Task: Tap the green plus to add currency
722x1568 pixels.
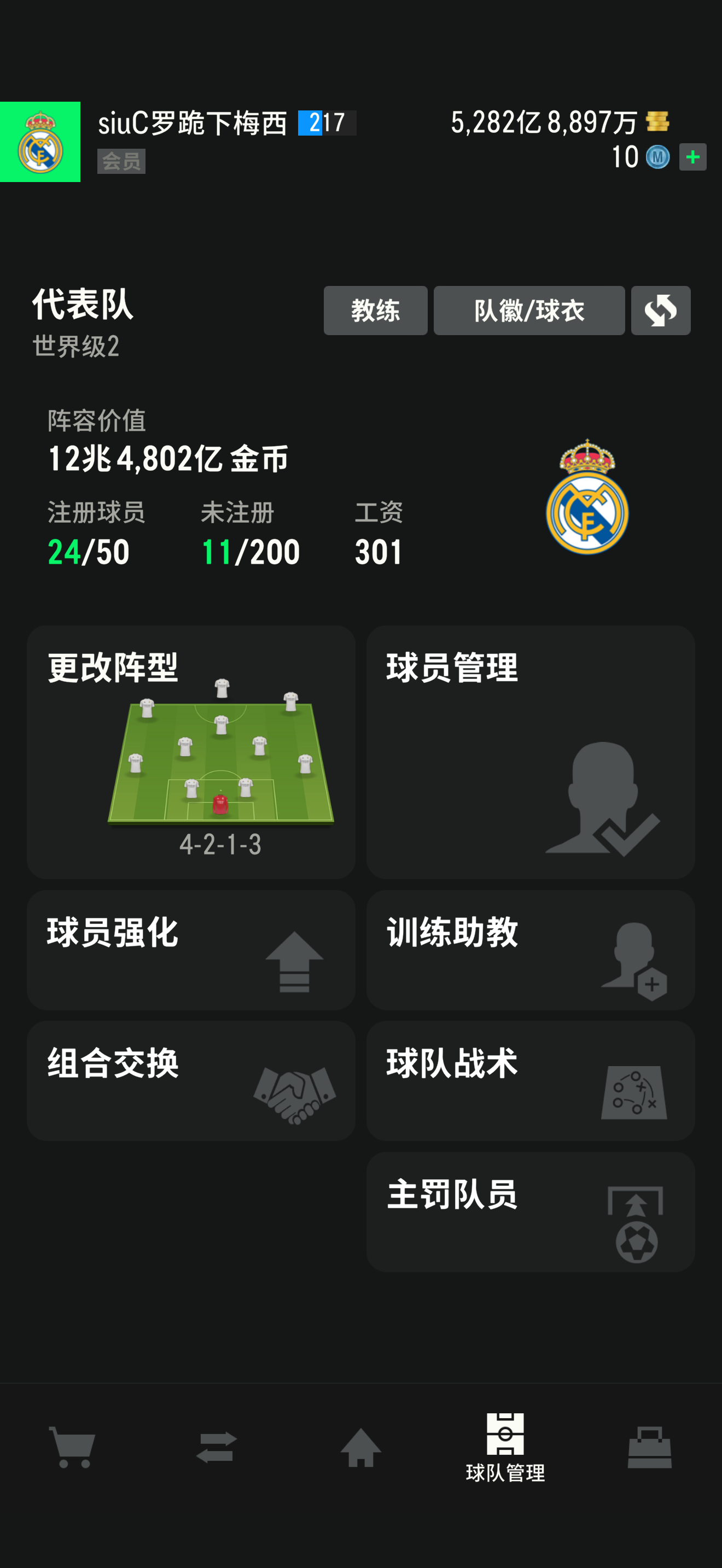Action: (x=692, y=157)
